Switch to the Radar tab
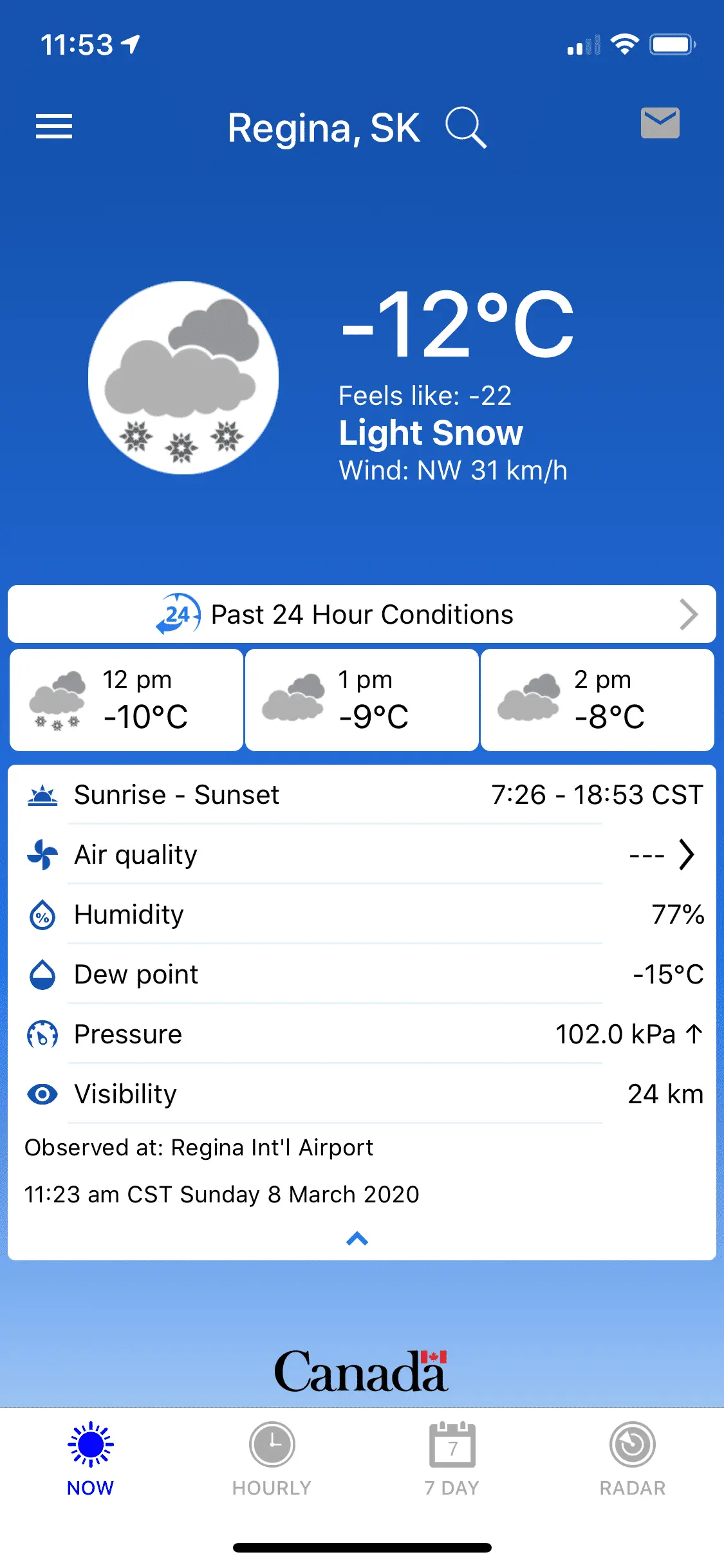 click(x=633, y=1459)
